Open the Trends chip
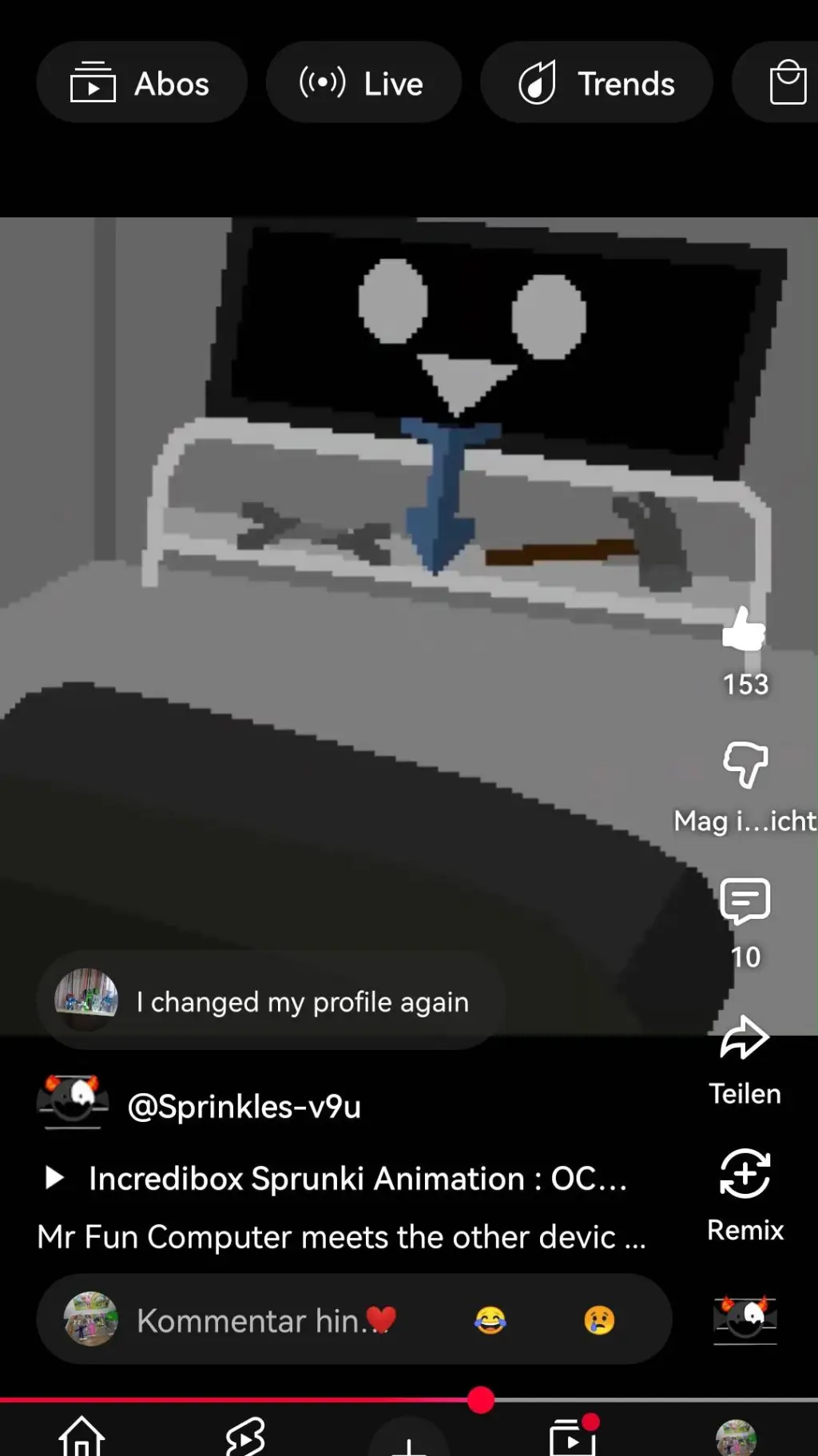Viewport: 818px width, 1456px height. (596, 83)
